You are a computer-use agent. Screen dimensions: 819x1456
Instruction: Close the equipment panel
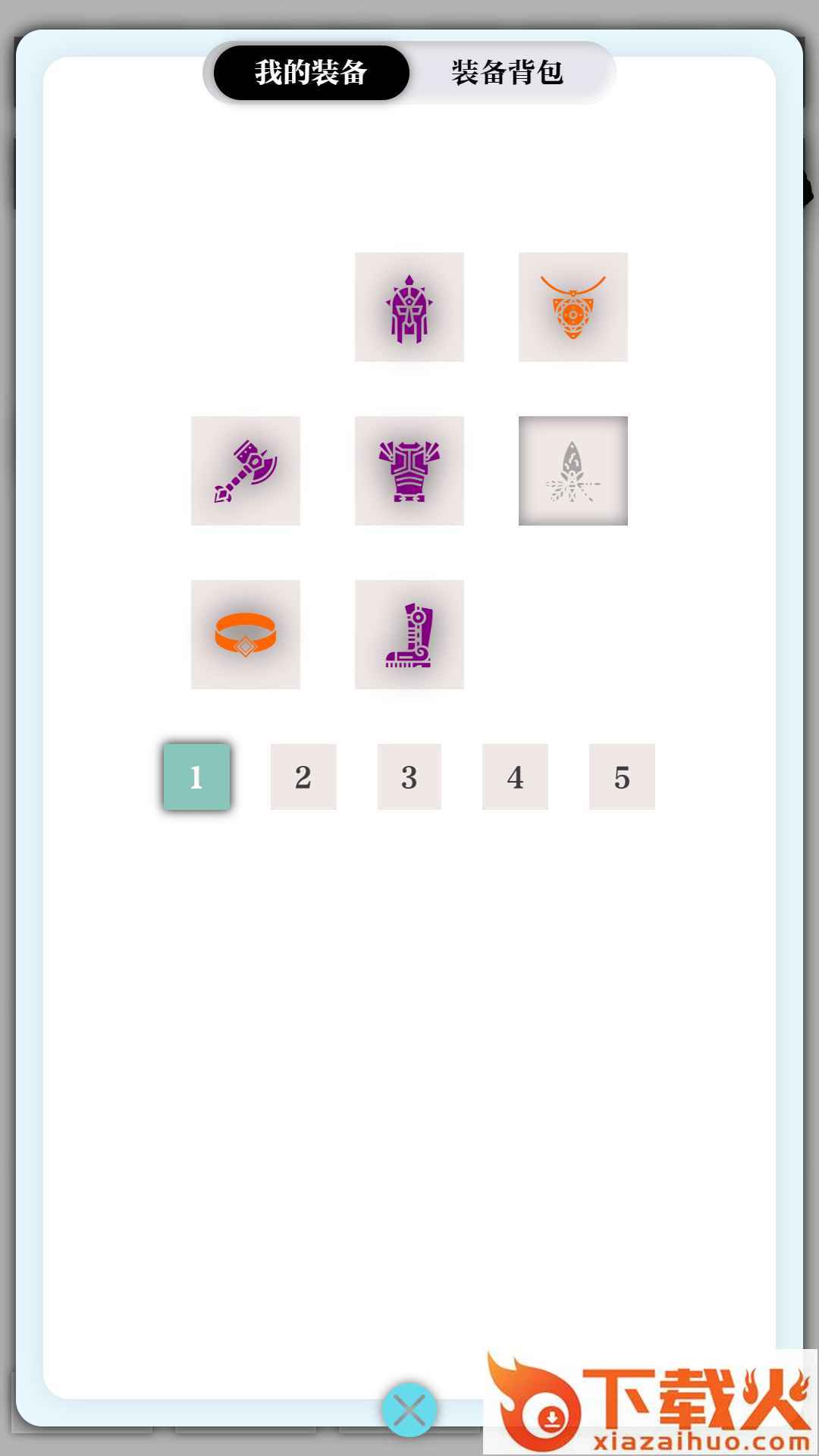coord(409,1410)
